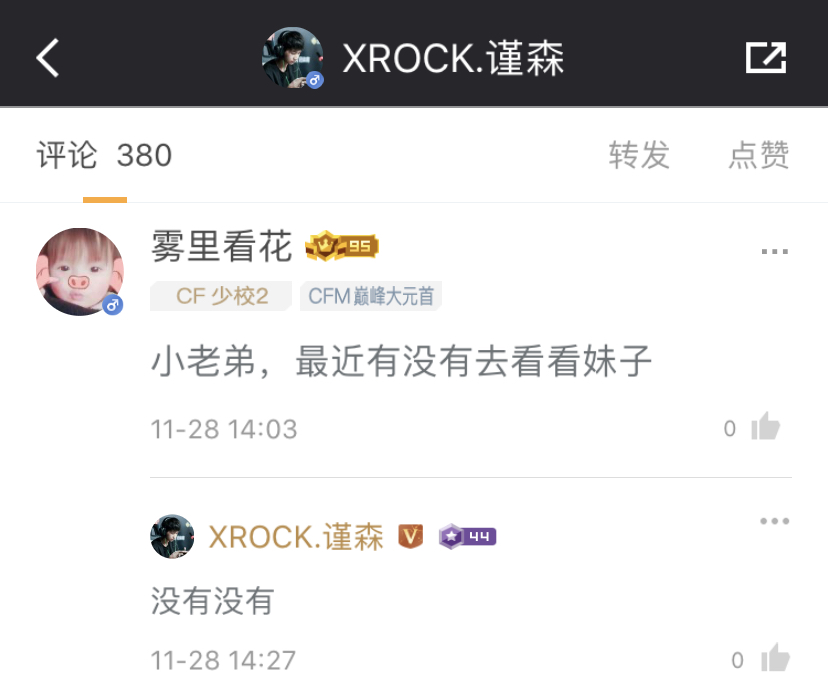Open 雾里看花's avatar
This screenshot has height=698, width=828.
pos(80,271)
